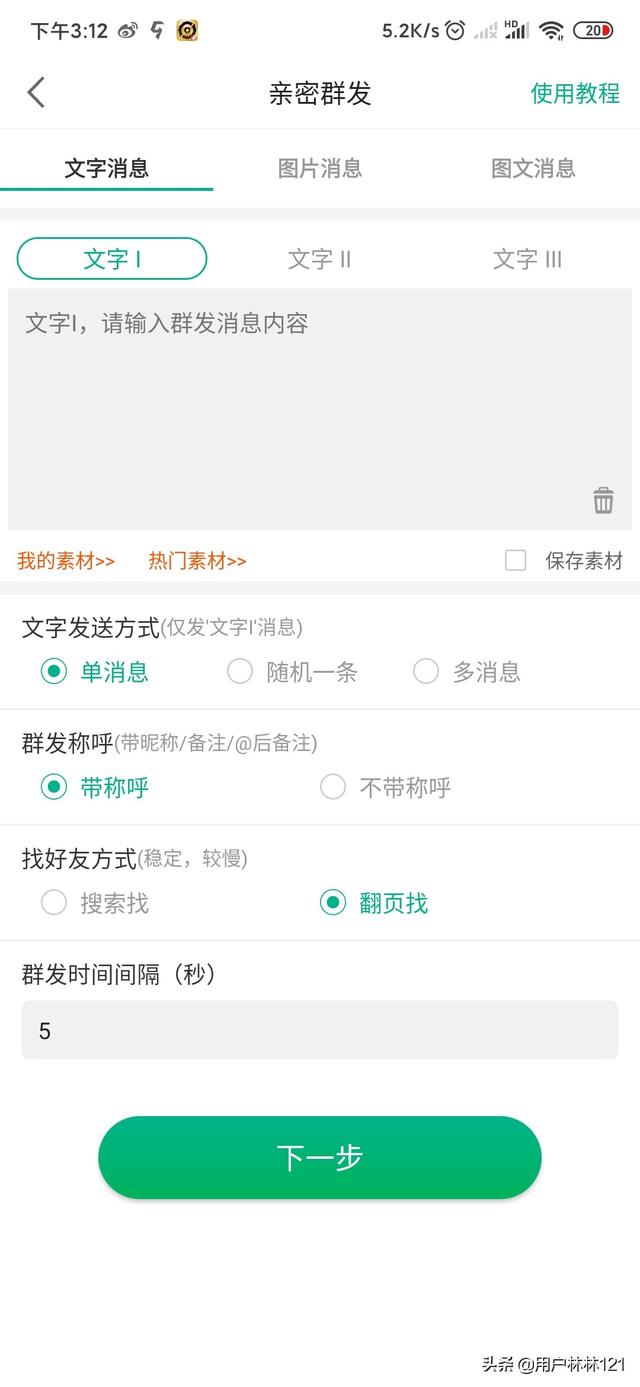Select the 文字 I segment

tap(112, 259)
